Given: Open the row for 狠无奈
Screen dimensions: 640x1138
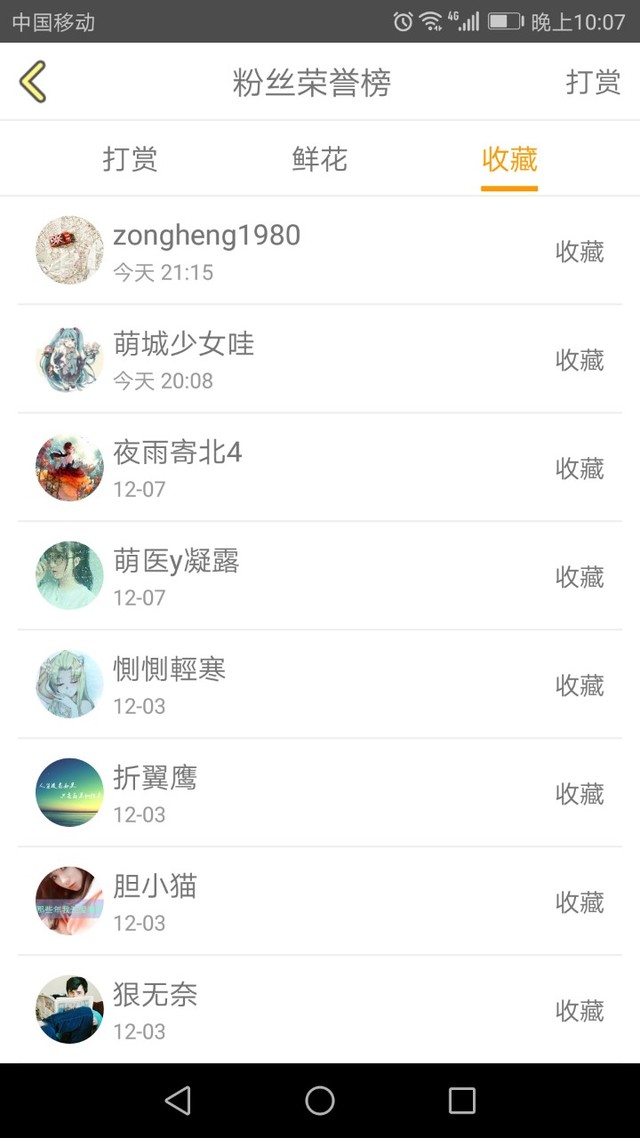Looking at the screenshot, I should [320, 1009].
